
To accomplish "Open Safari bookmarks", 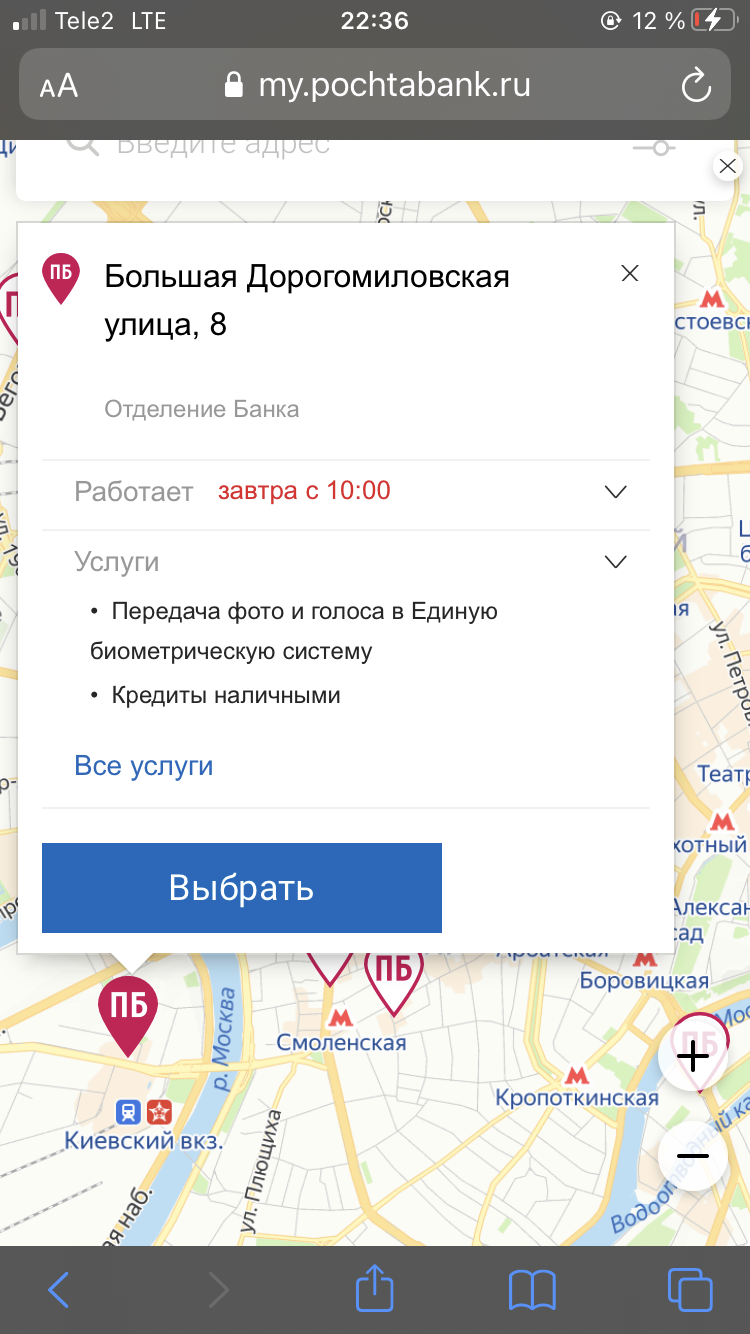I will [x=531, y=1290].
